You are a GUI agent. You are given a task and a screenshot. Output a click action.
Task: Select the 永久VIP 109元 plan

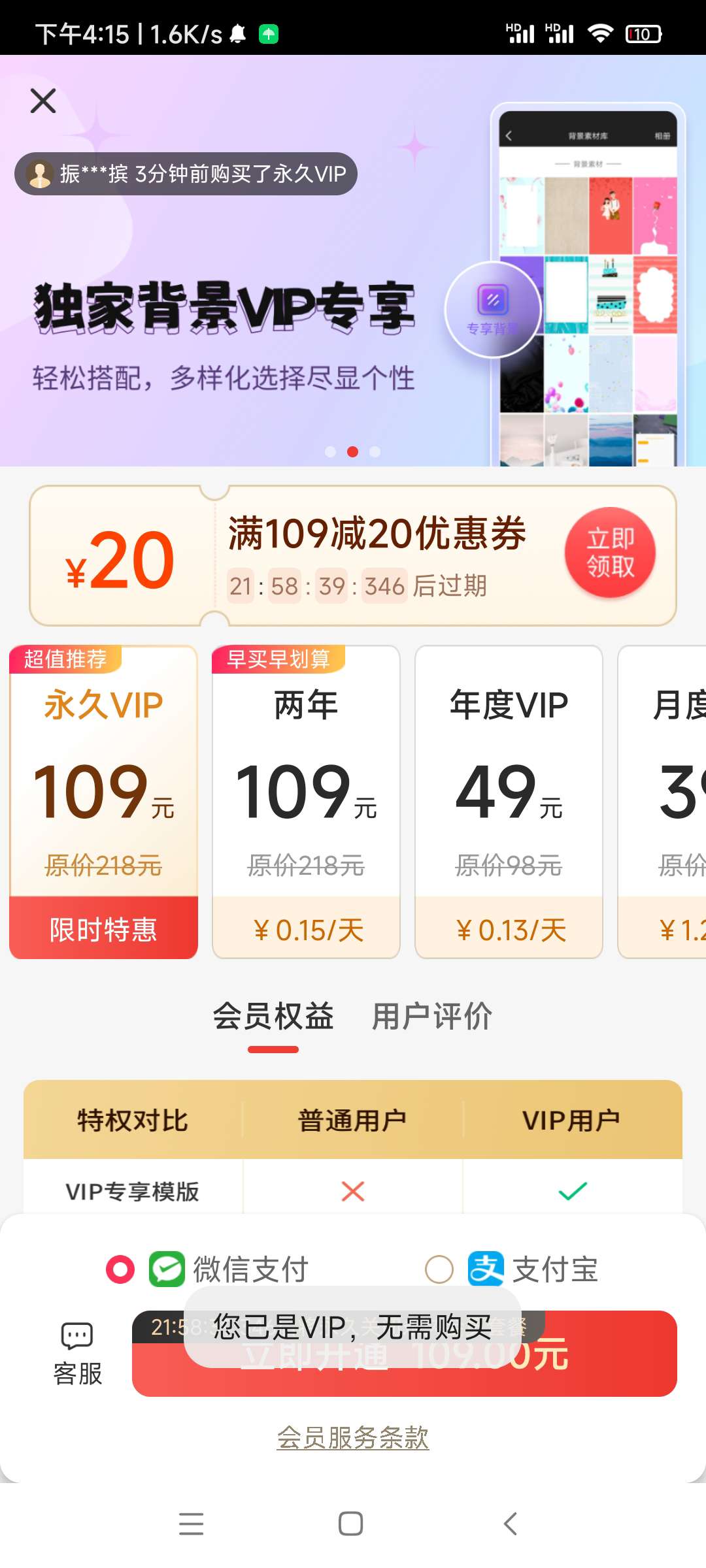(103, 802)
